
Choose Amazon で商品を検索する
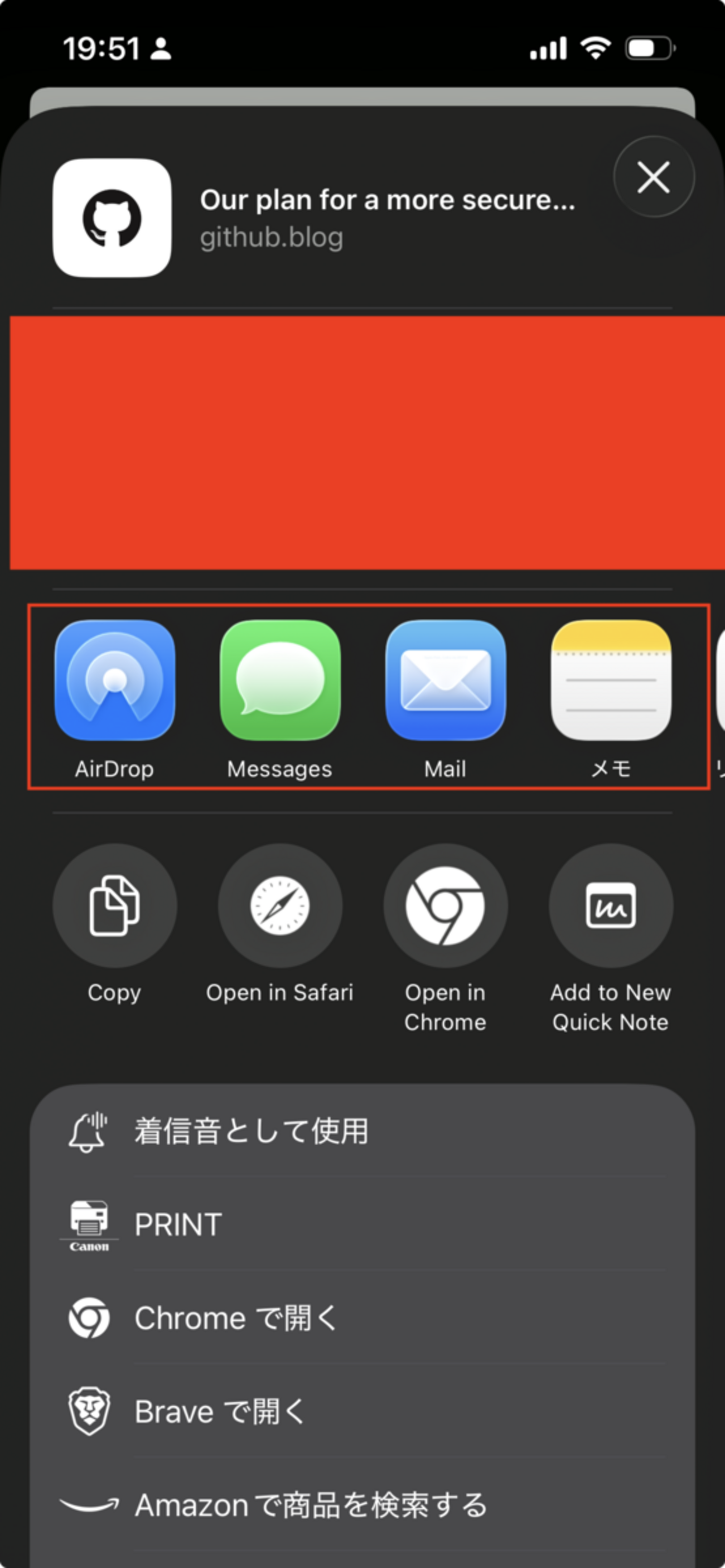362,1505
